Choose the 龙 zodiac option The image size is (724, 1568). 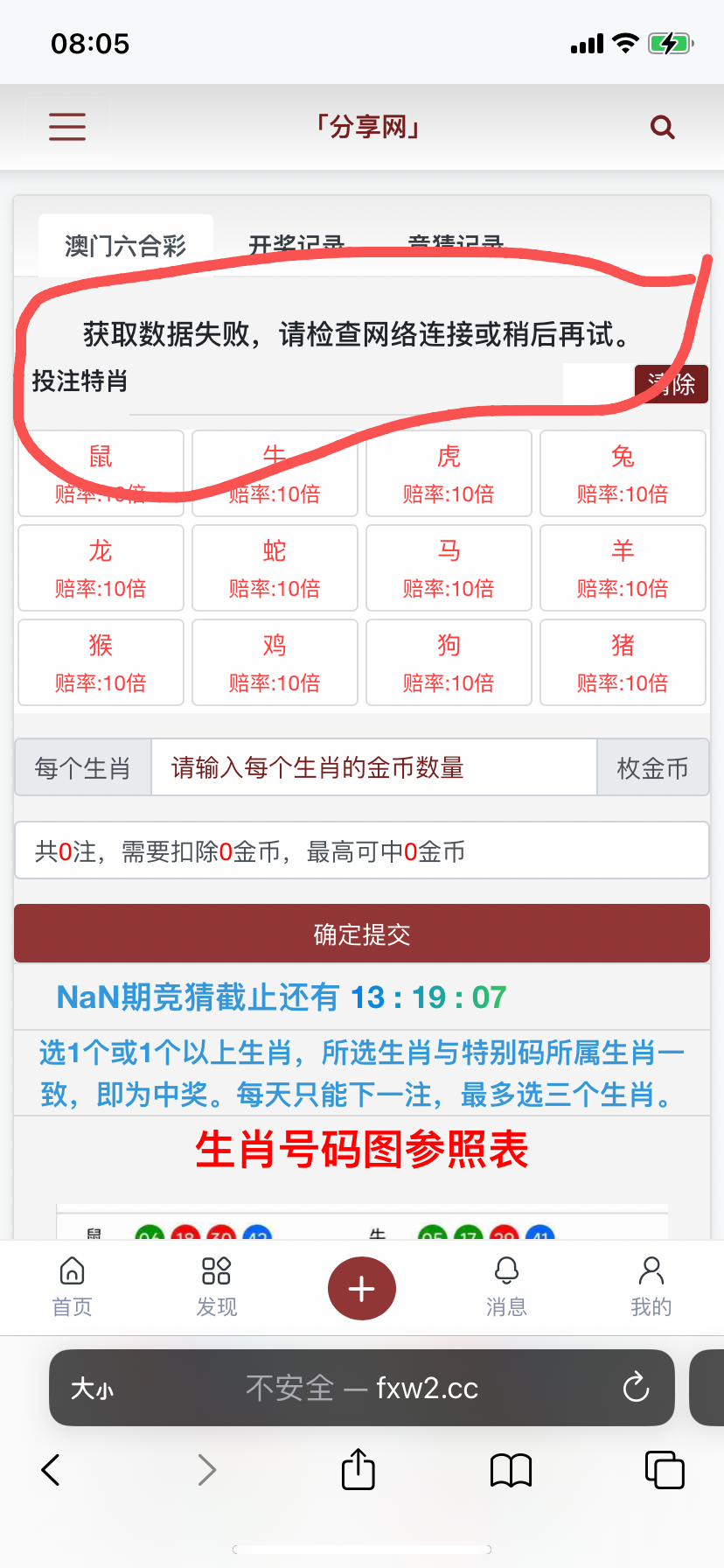pyautogui.click(x=101, y=568)
